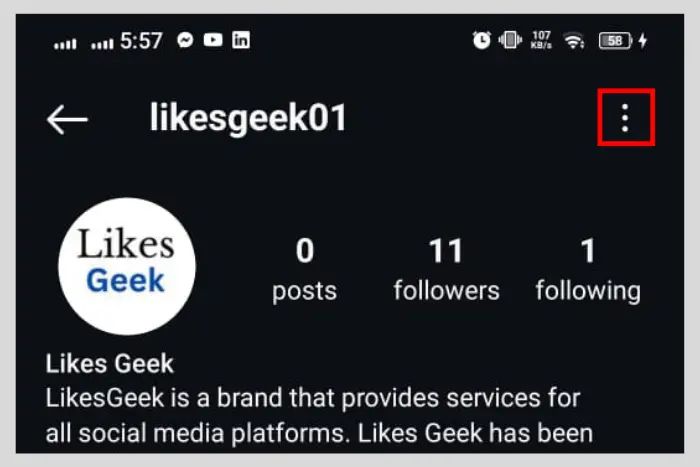The width and height of the screenshot is (700, 467).
Task: Tap the 0 posts counter
Action: [304, 270]
